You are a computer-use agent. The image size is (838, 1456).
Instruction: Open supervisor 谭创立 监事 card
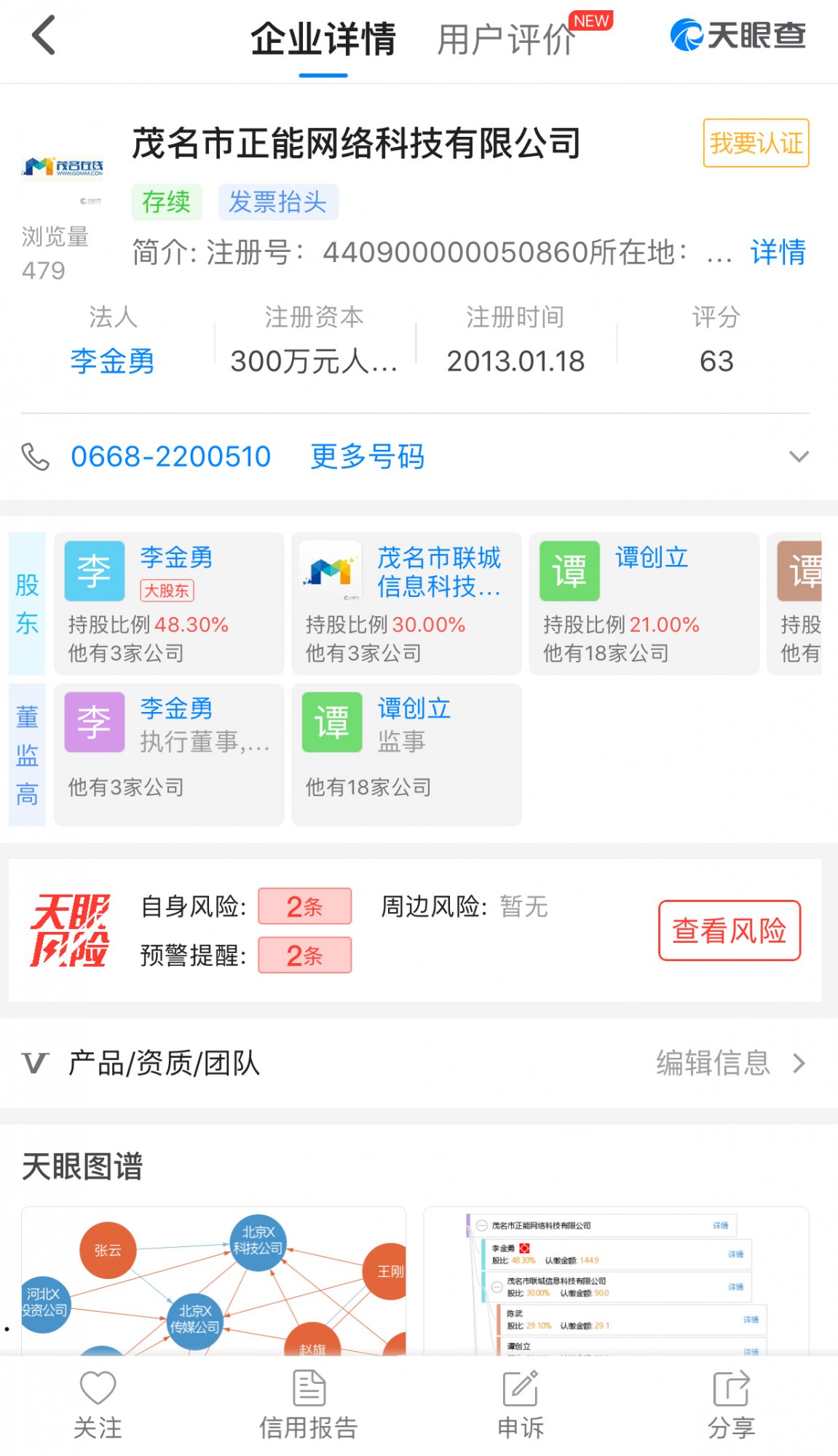point(406,754)
